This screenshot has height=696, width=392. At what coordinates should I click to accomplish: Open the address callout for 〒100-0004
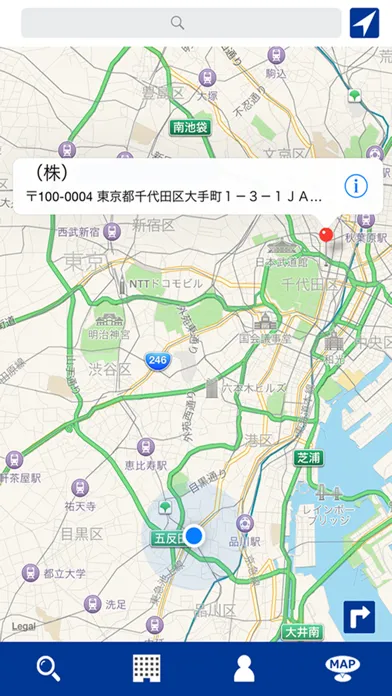198,187
